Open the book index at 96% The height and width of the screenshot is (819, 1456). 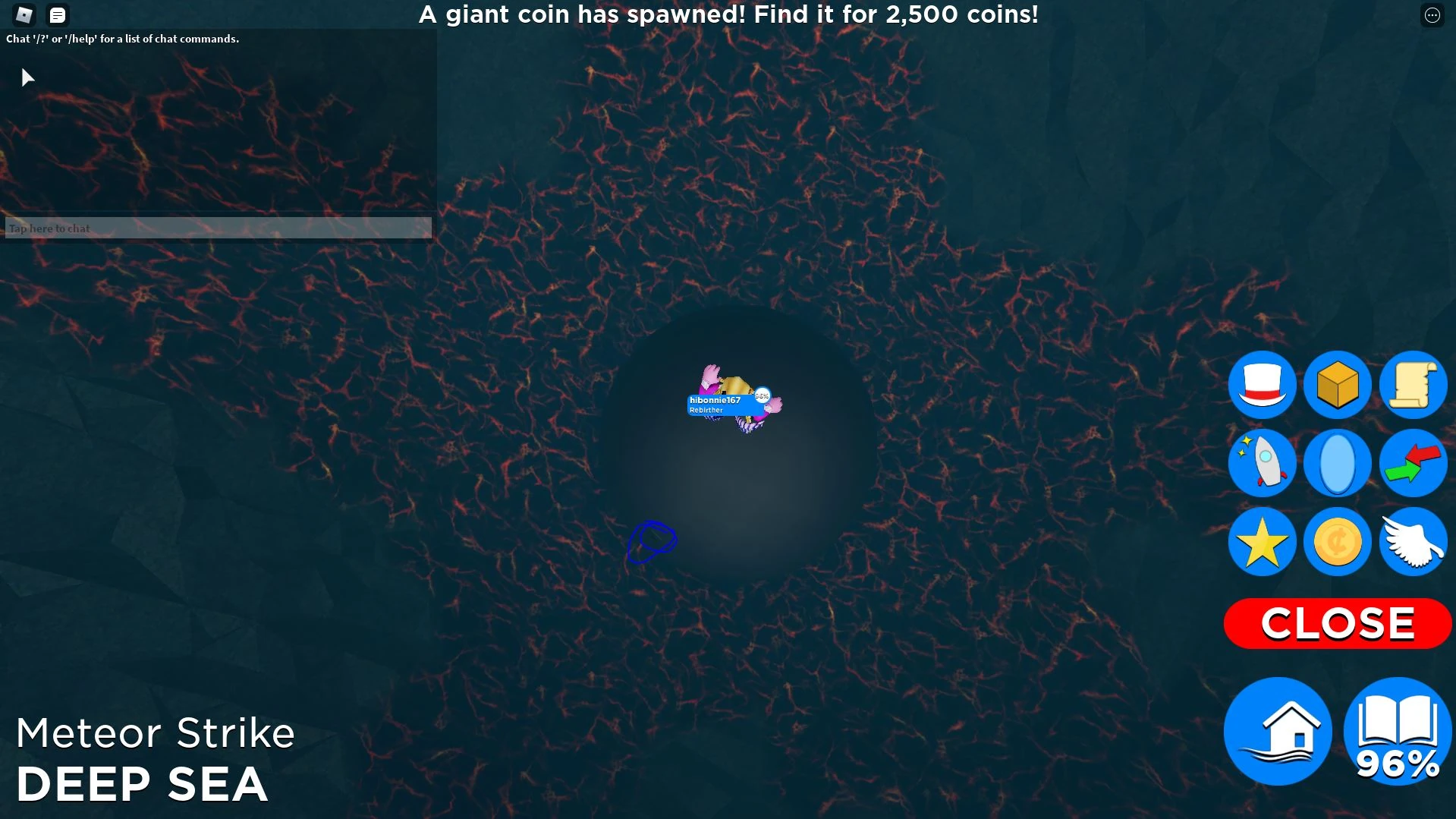1398,732
